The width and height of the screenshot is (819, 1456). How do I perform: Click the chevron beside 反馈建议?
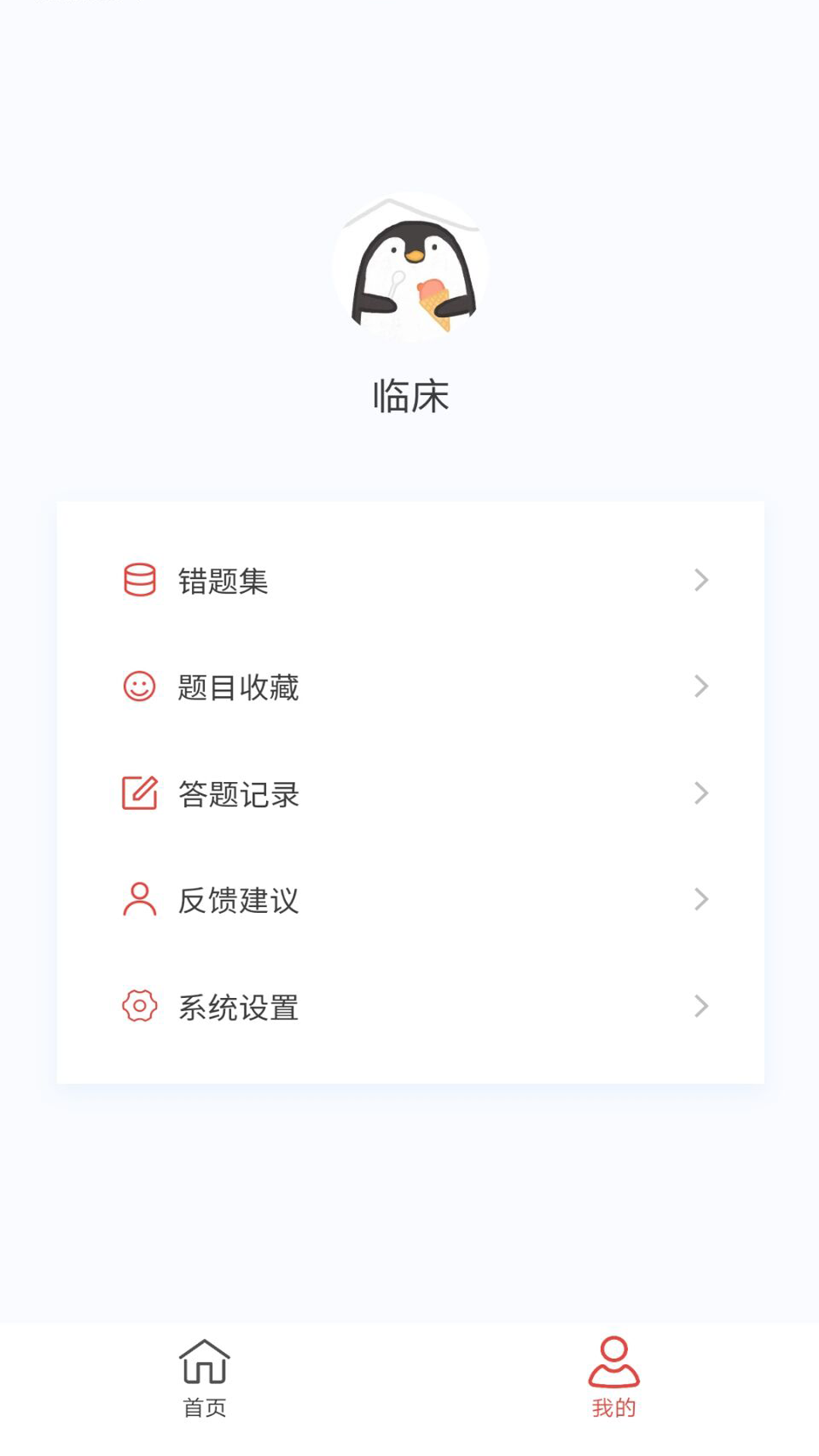tap(700, 901)
